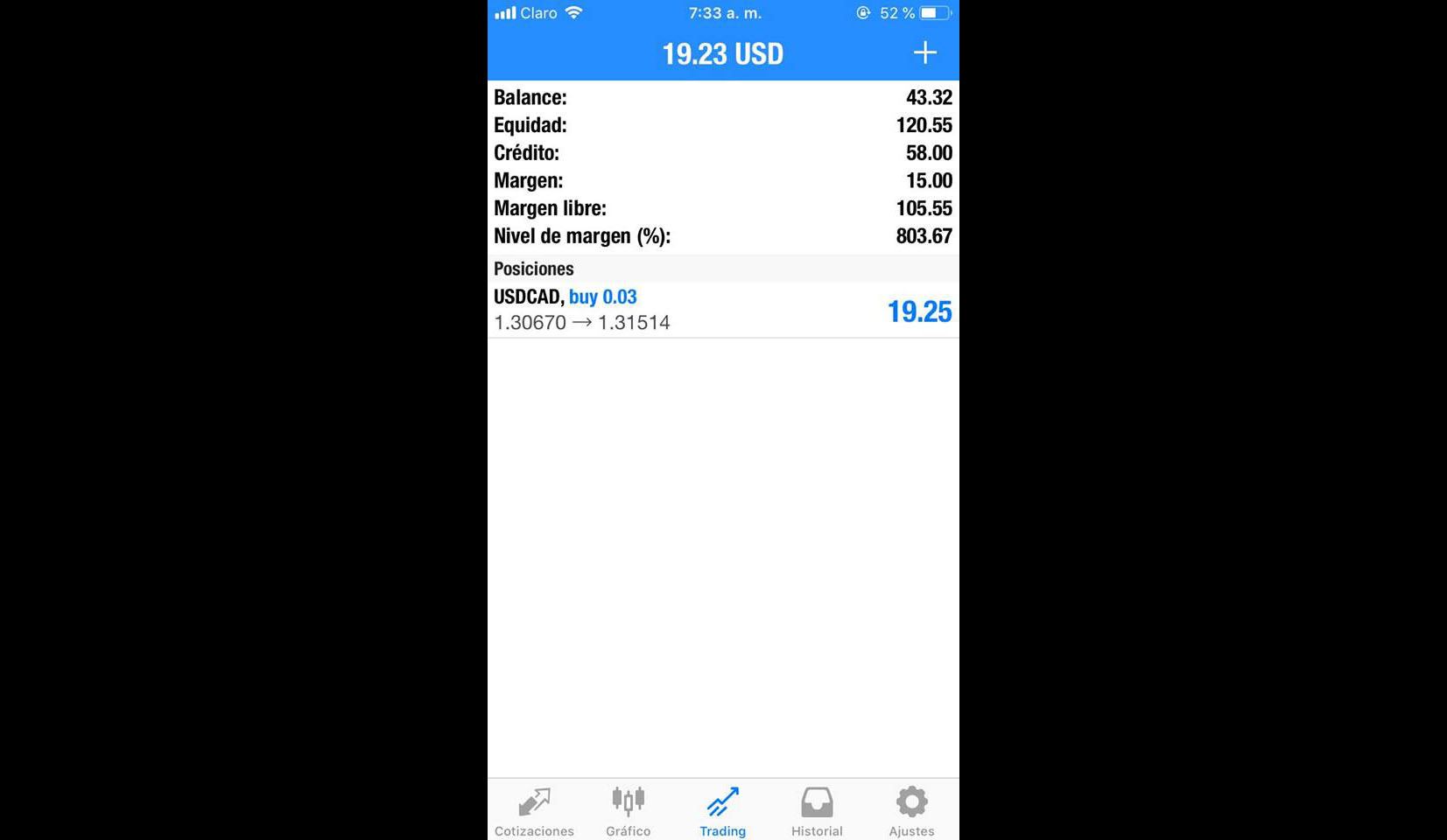Add a new order with plus icon
This screenshot has height=840, width=1447.
[924, 53]
